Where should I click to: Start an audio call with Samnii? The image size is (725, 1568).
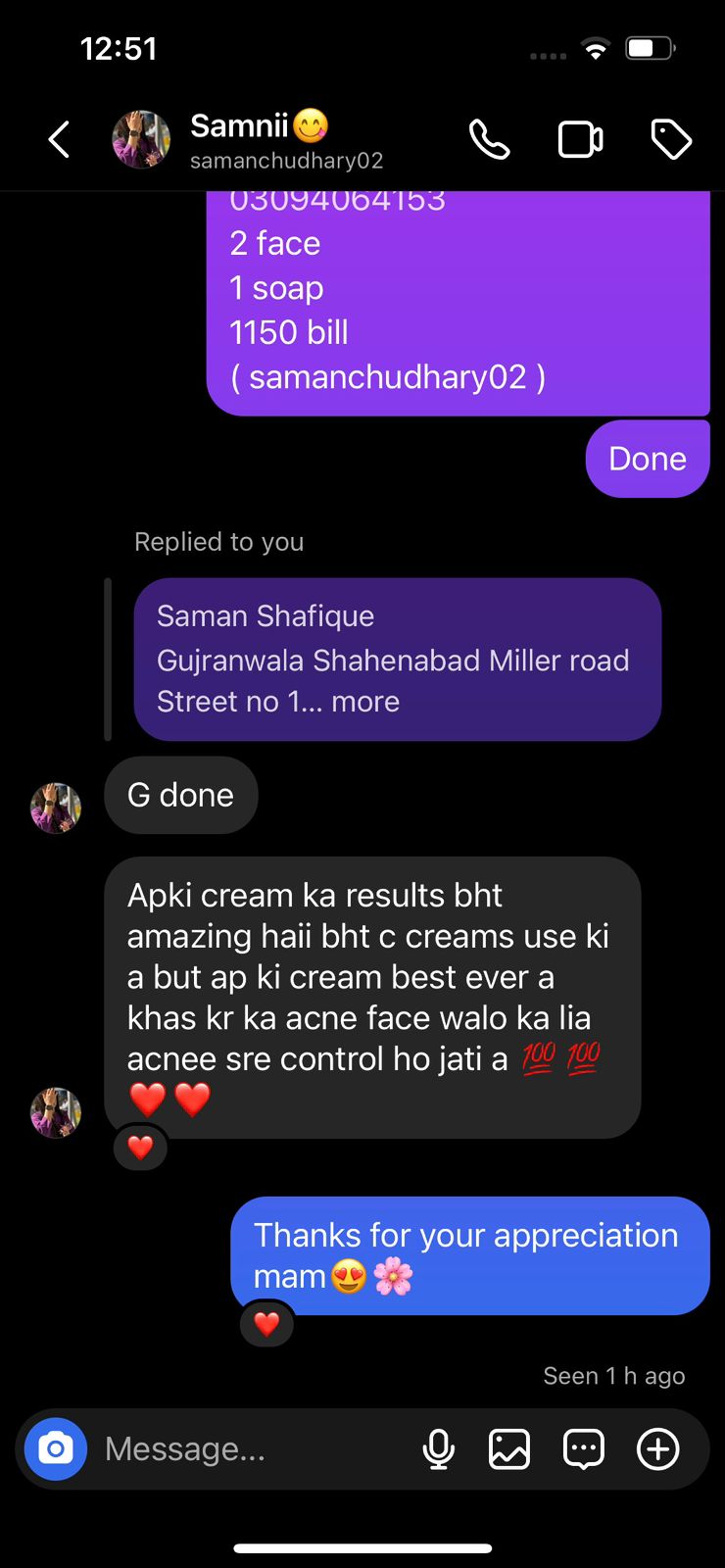489,139
